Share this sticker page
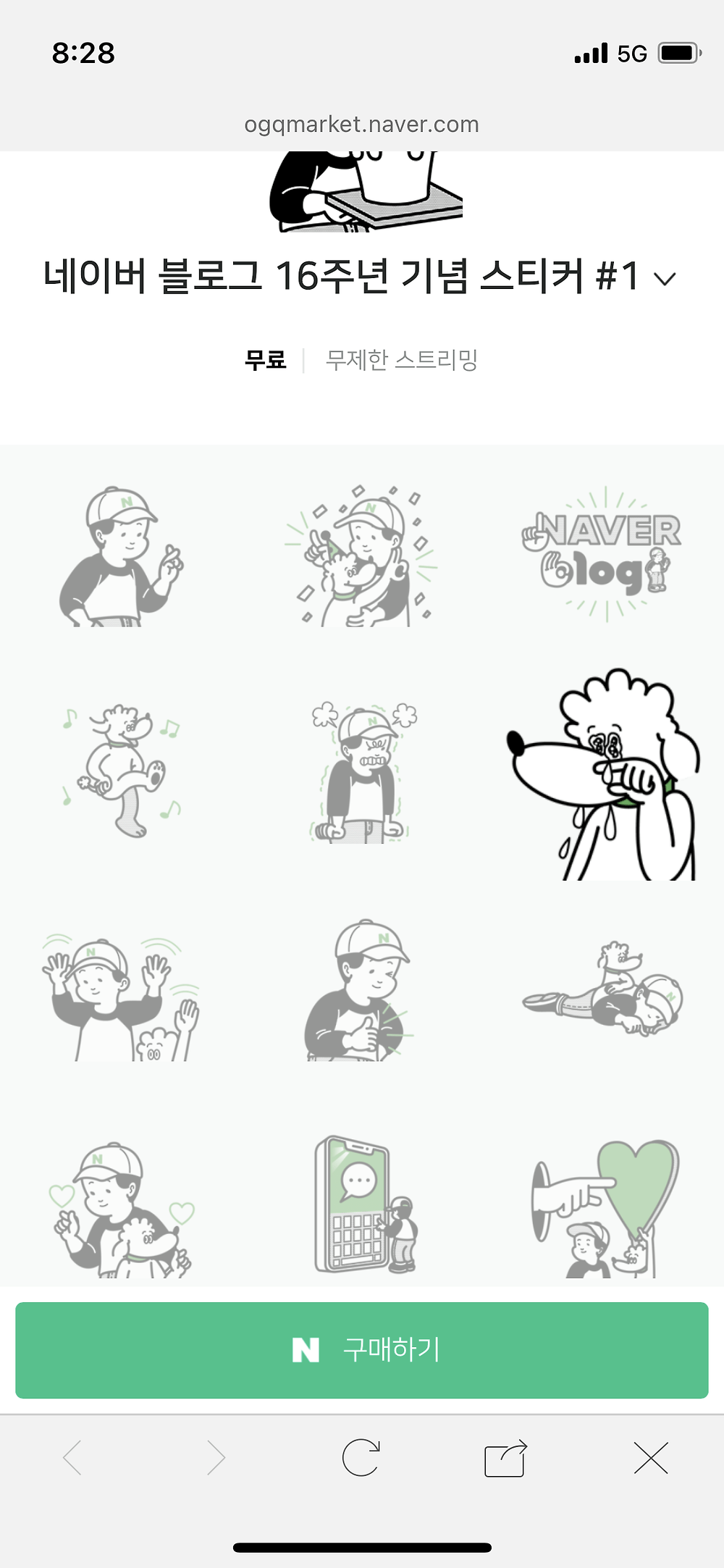This screenshot has height=1568, width=724. (505, 1457)
